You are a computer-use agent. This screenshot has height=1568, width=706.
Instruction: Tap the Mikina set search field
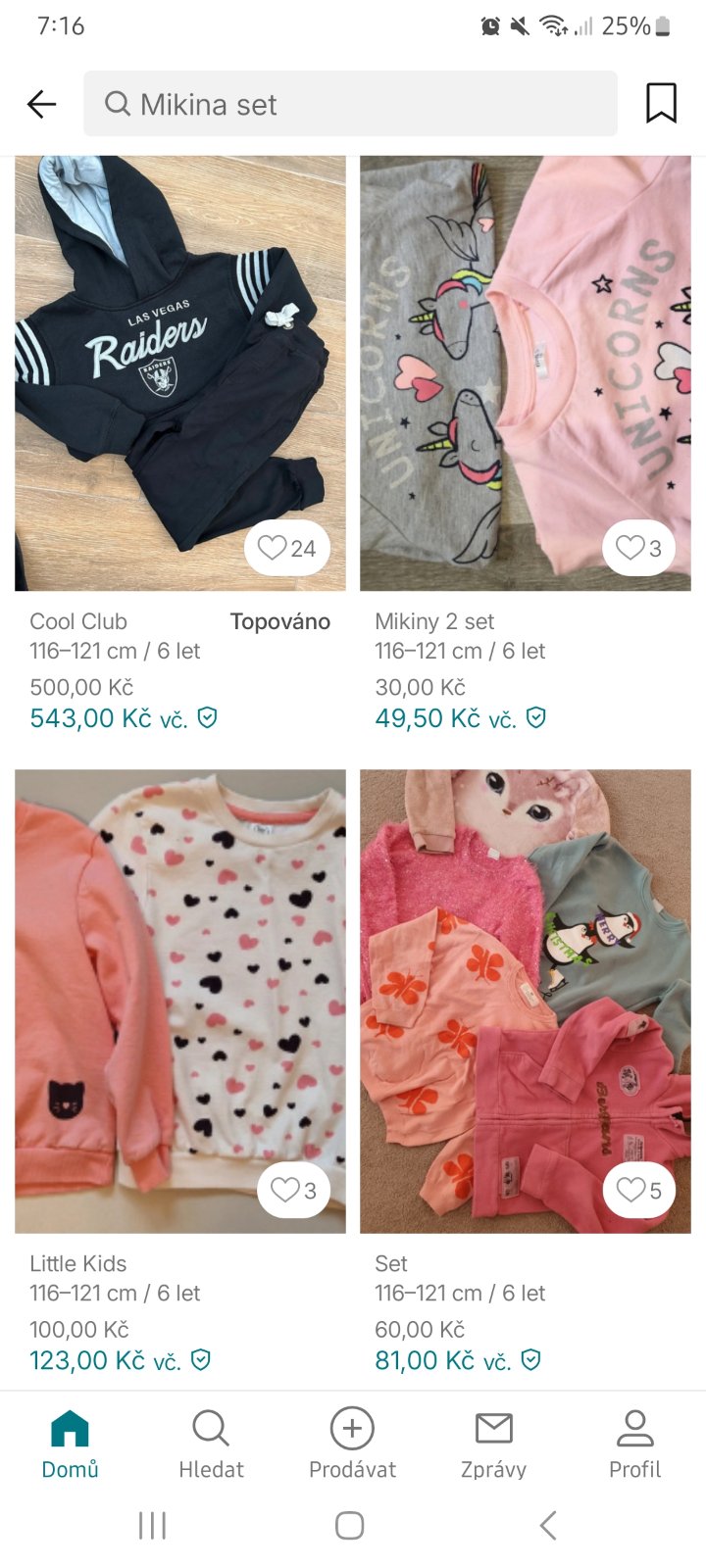pos(350,104)
